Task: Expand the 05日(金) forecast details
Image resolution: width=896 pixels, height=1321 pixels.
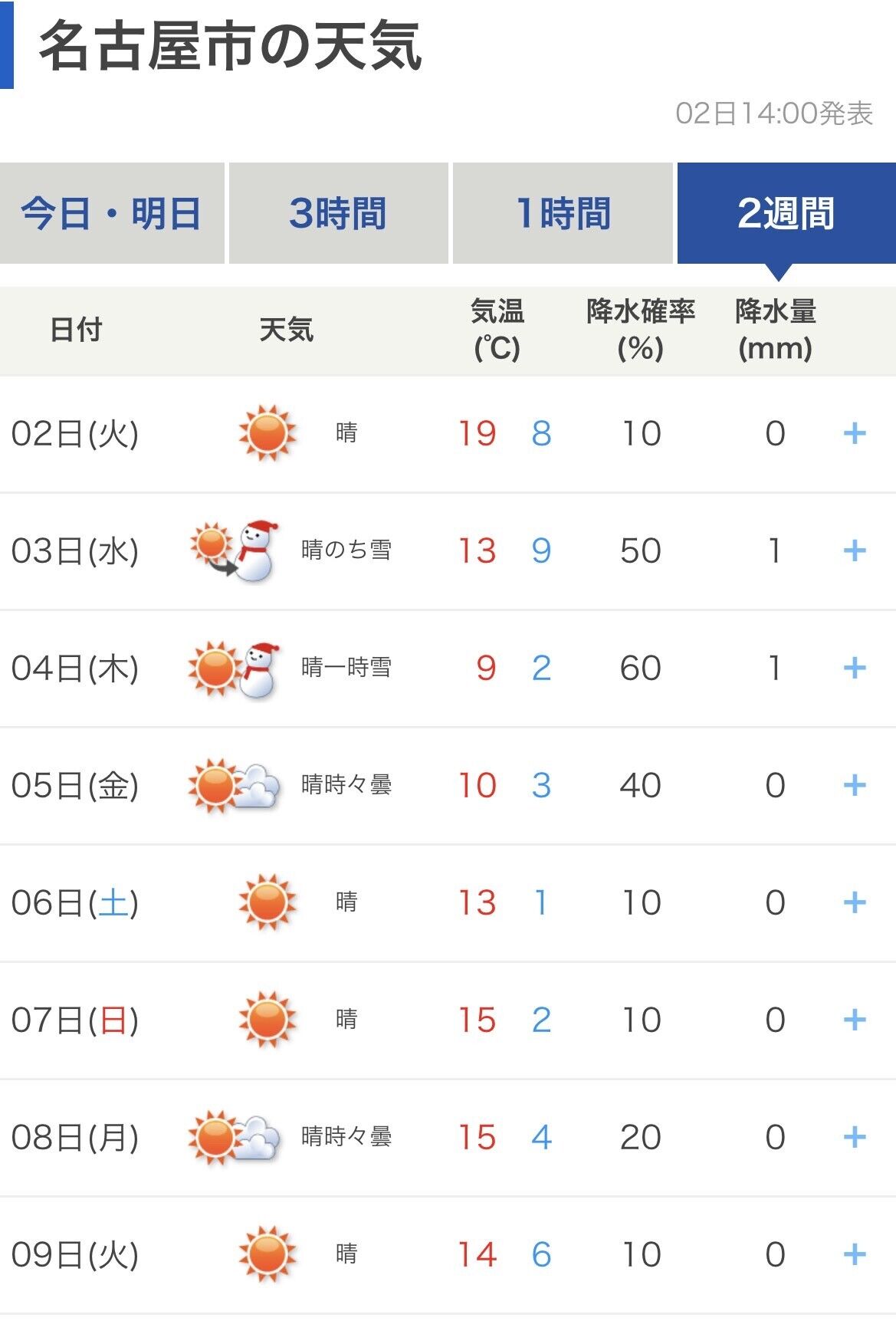Action: [854, 786]
